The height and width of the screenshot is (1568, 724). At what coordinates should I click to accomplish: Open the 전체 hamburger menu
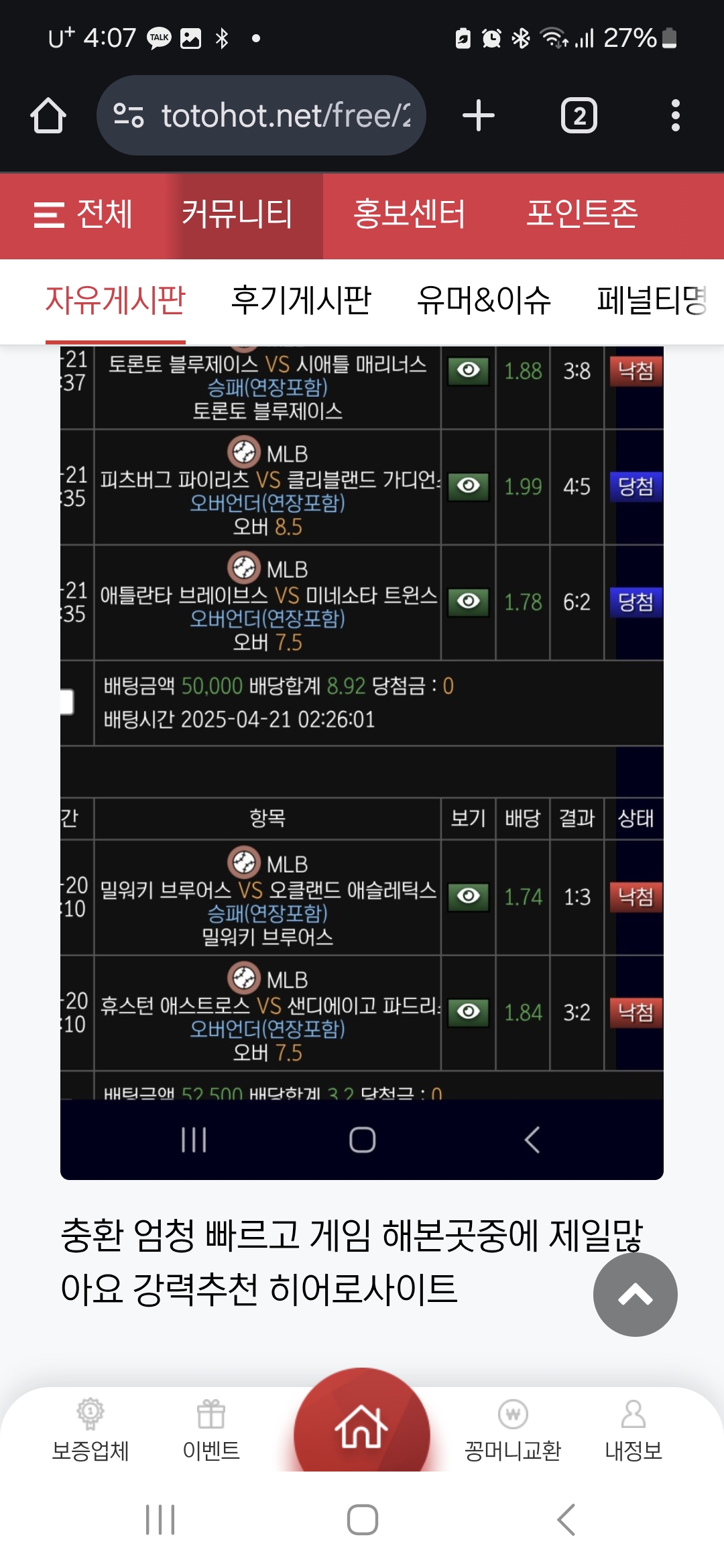pyautogui.click(x=83, y=215)
